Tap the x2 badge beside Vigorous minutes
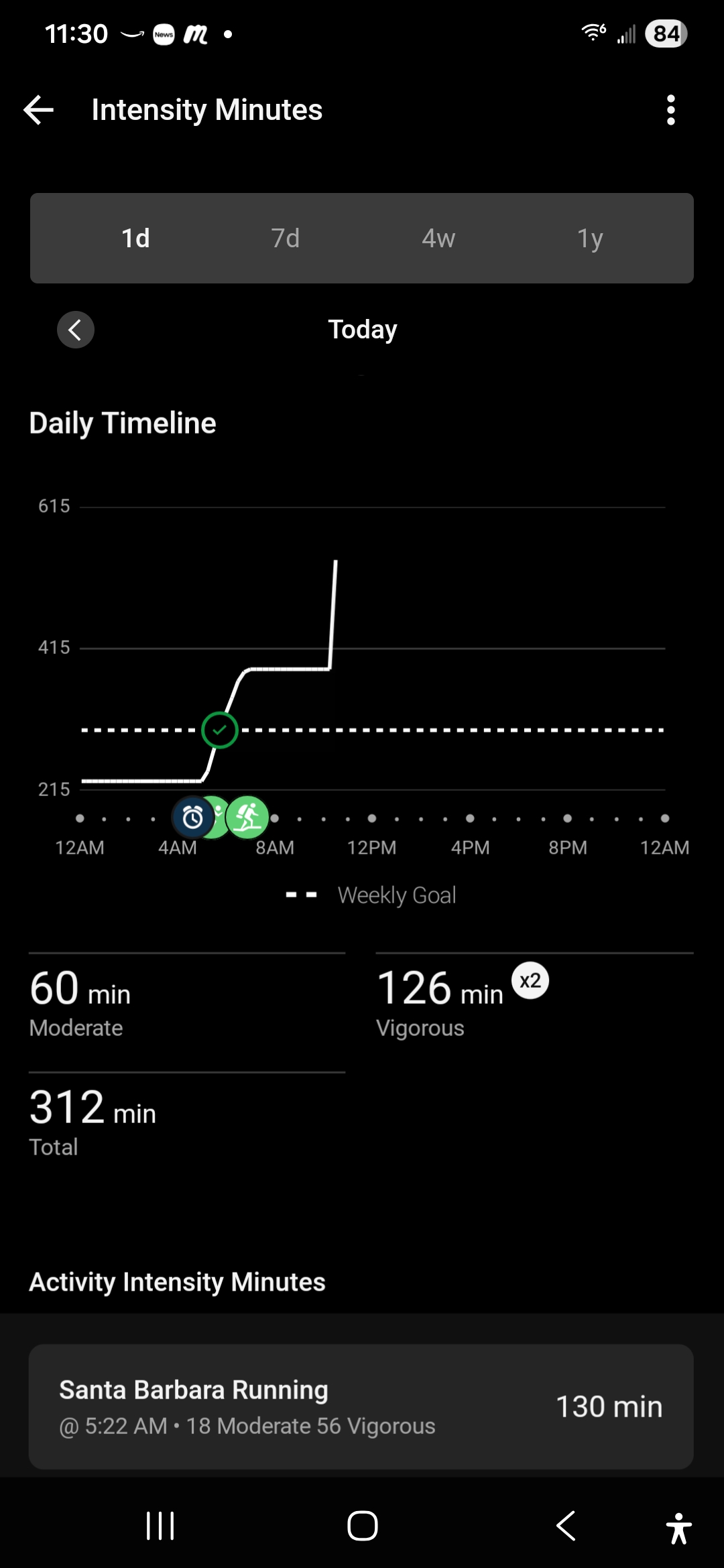Image resolution: width=724 pixels, height=1568 pixels. 530,981
